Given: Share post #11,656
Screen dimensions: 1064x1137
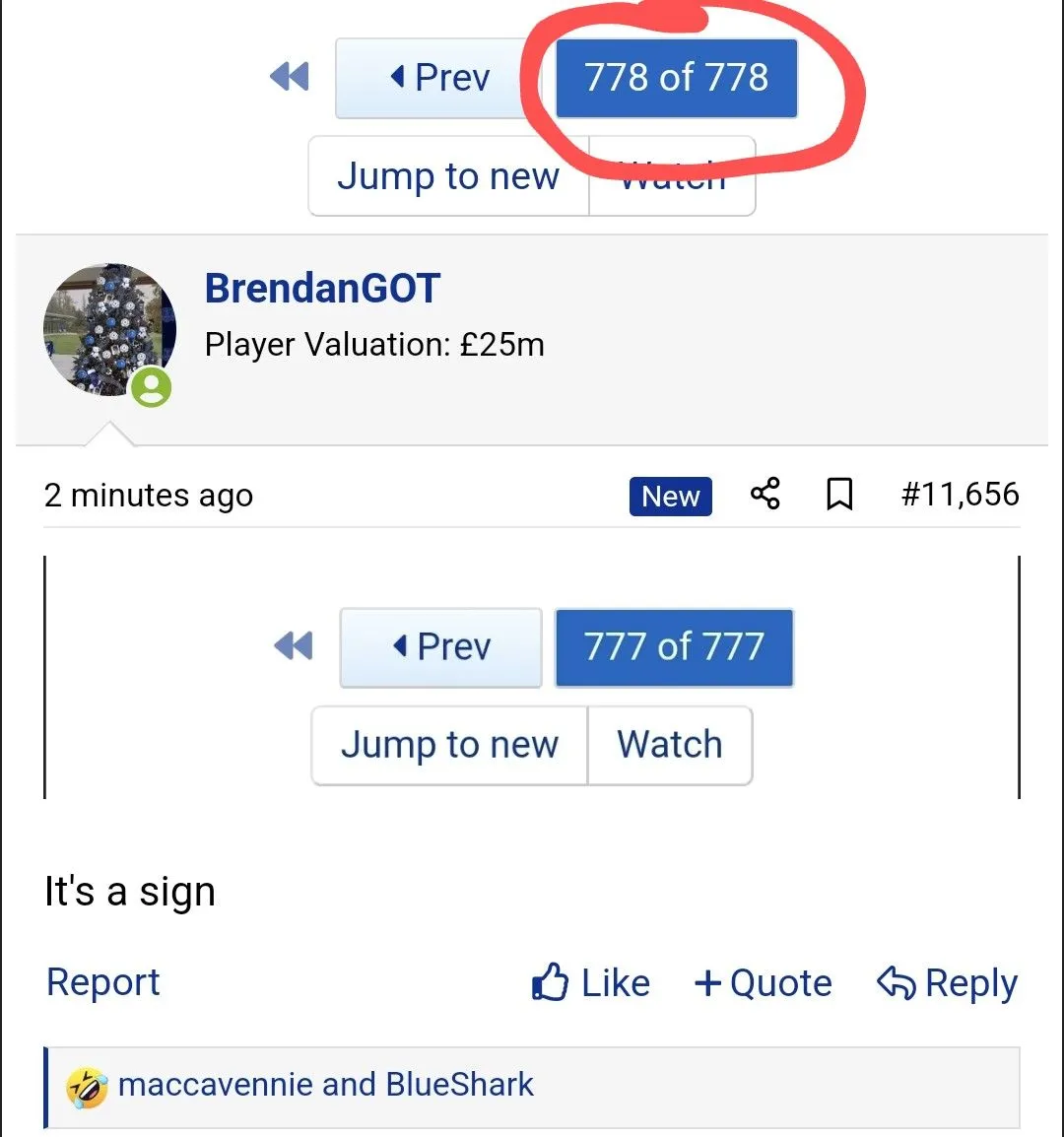Looking at the screenshot, I should (x=765, y=494).
